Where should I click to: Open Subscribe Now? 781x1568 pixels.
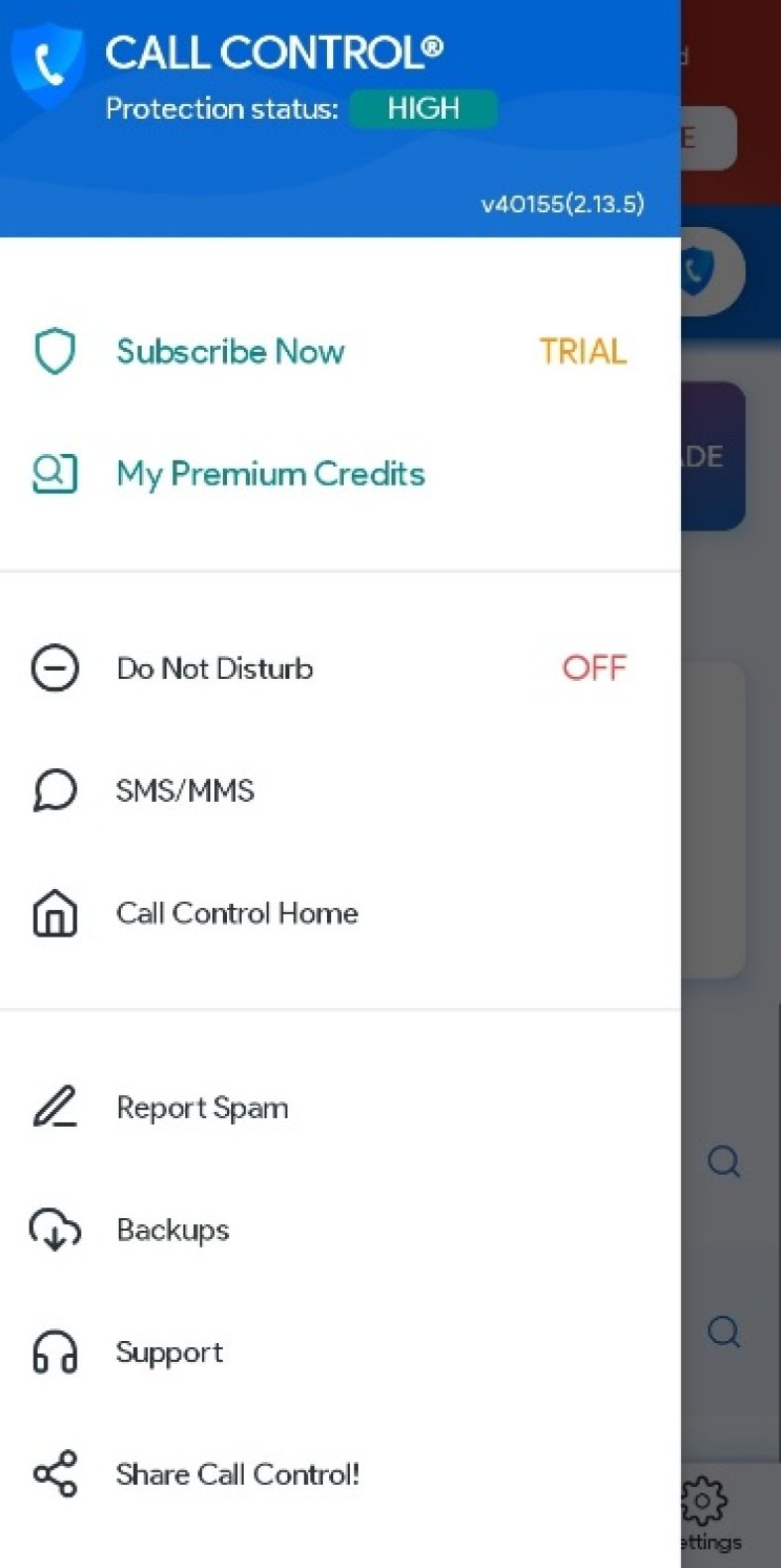click(230, 352)
